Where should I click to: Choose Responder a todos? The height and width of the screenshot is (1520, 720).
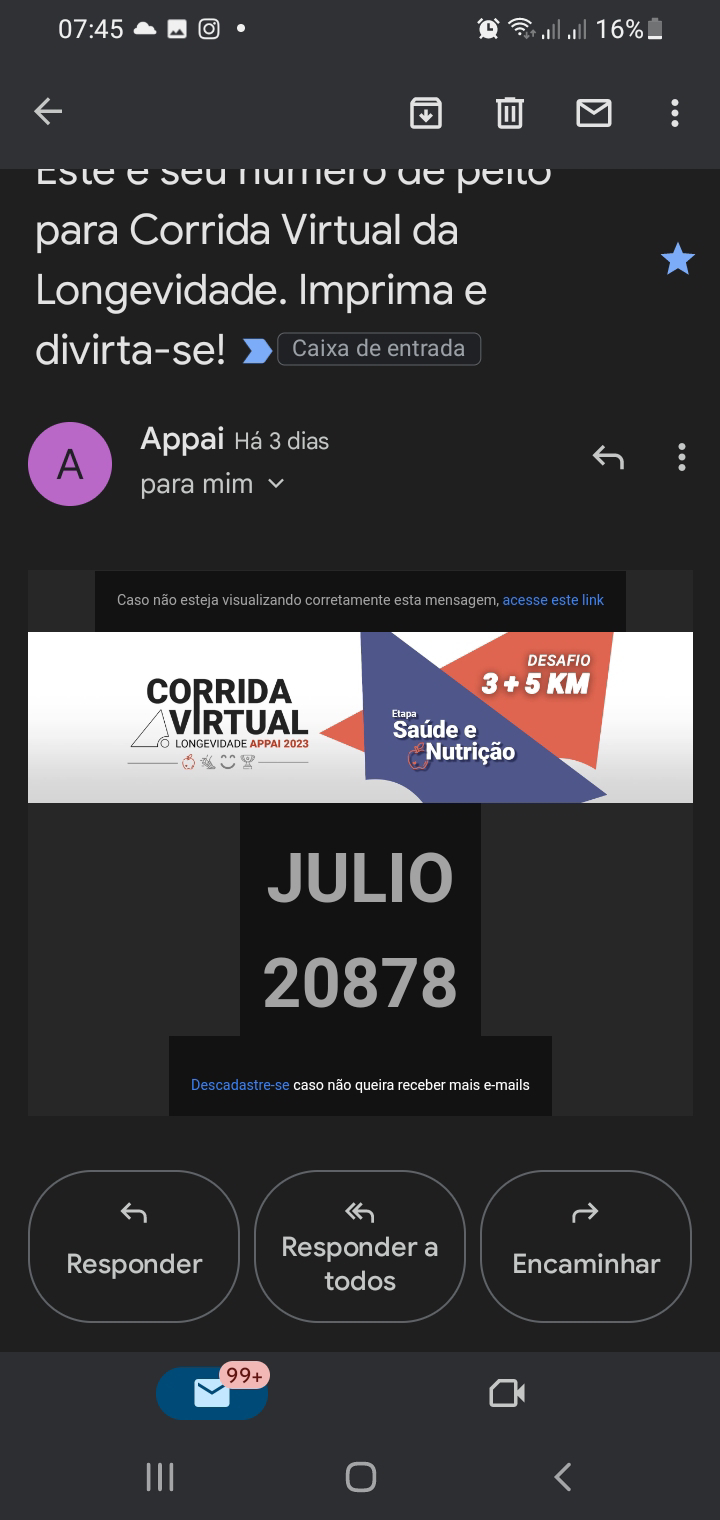point(360,1246)
